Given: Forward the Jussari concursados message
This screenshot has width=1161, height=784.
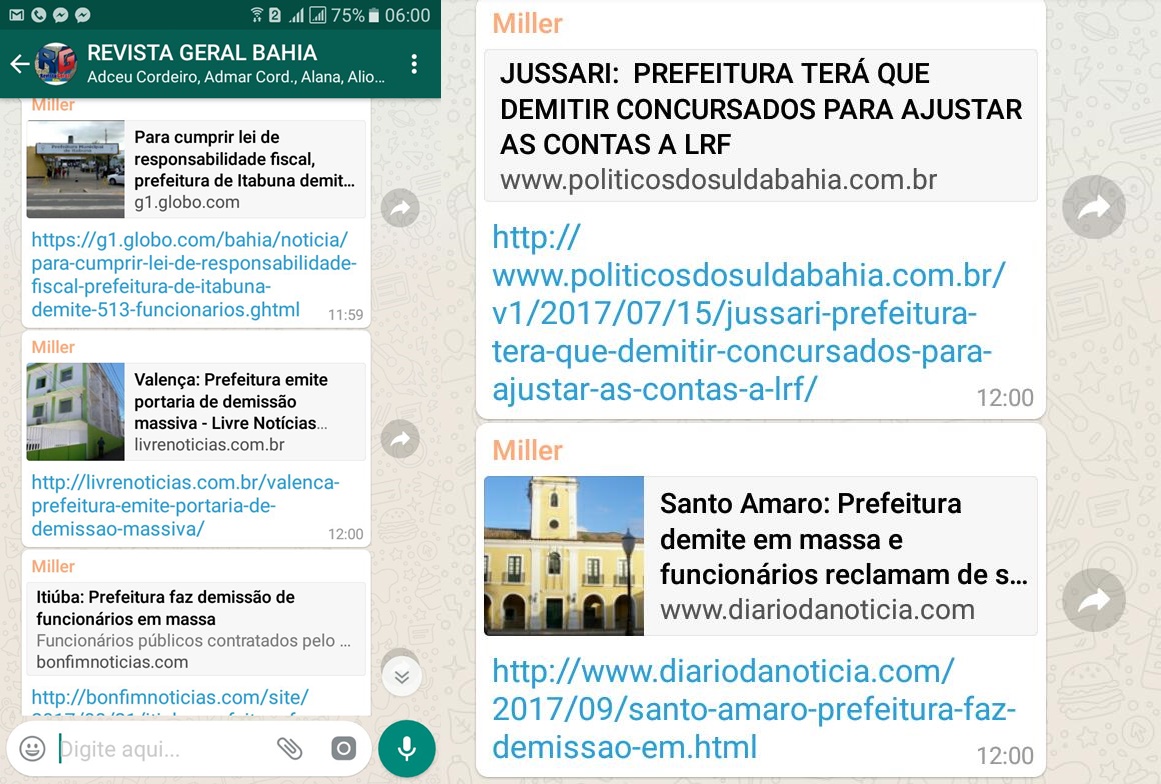Looking at the screenshot, I should pos(1094,208).
